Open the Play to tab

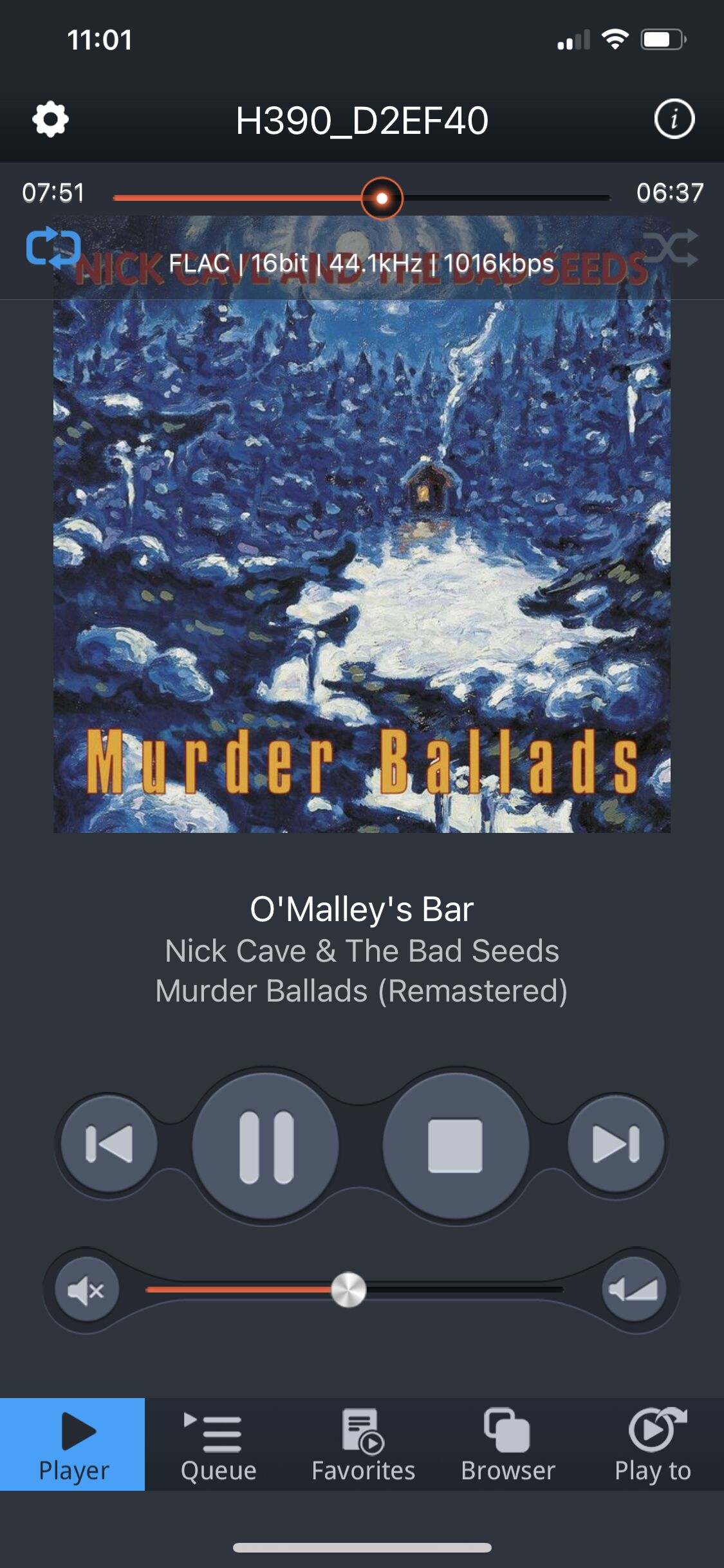pos(653,1445)
